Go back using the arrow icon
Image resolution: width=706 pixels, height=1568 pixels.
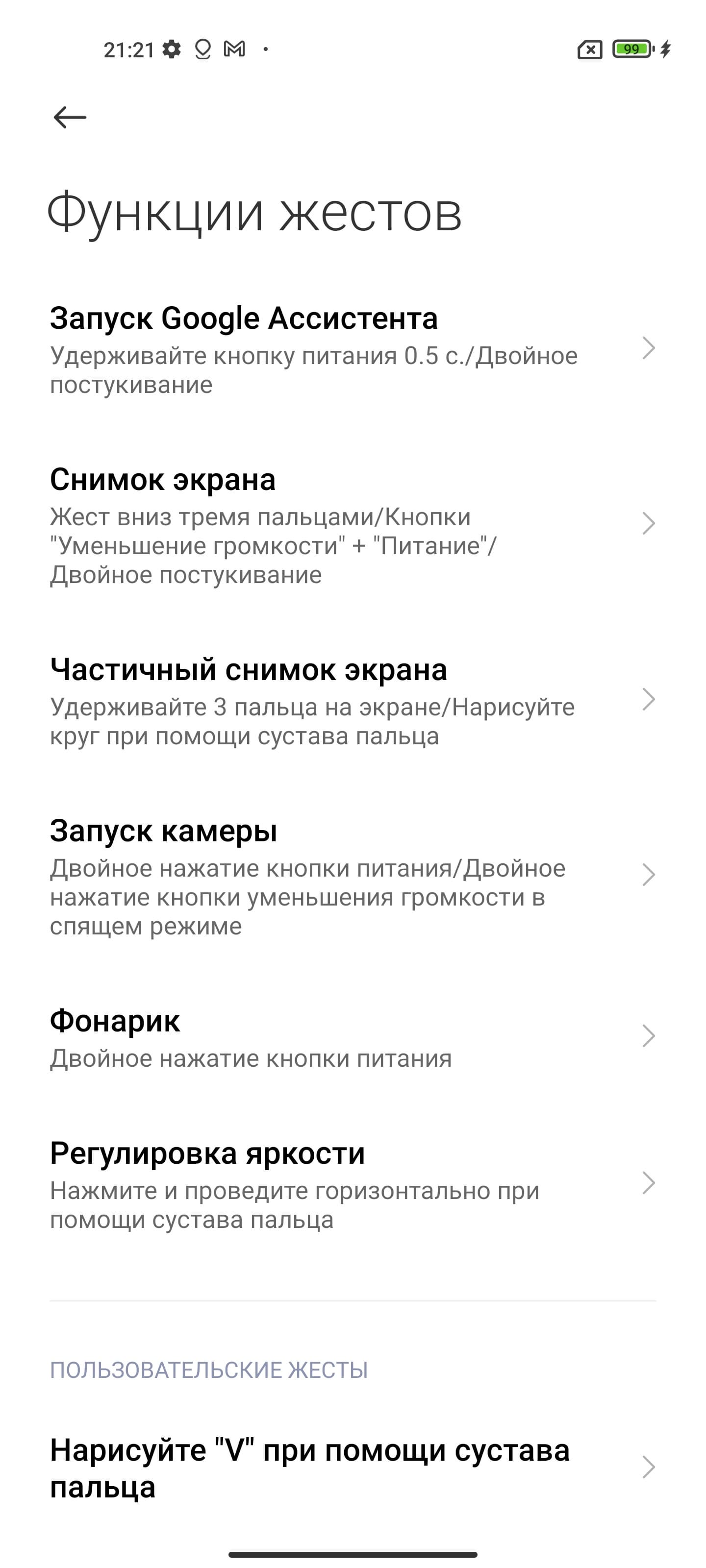70,117
